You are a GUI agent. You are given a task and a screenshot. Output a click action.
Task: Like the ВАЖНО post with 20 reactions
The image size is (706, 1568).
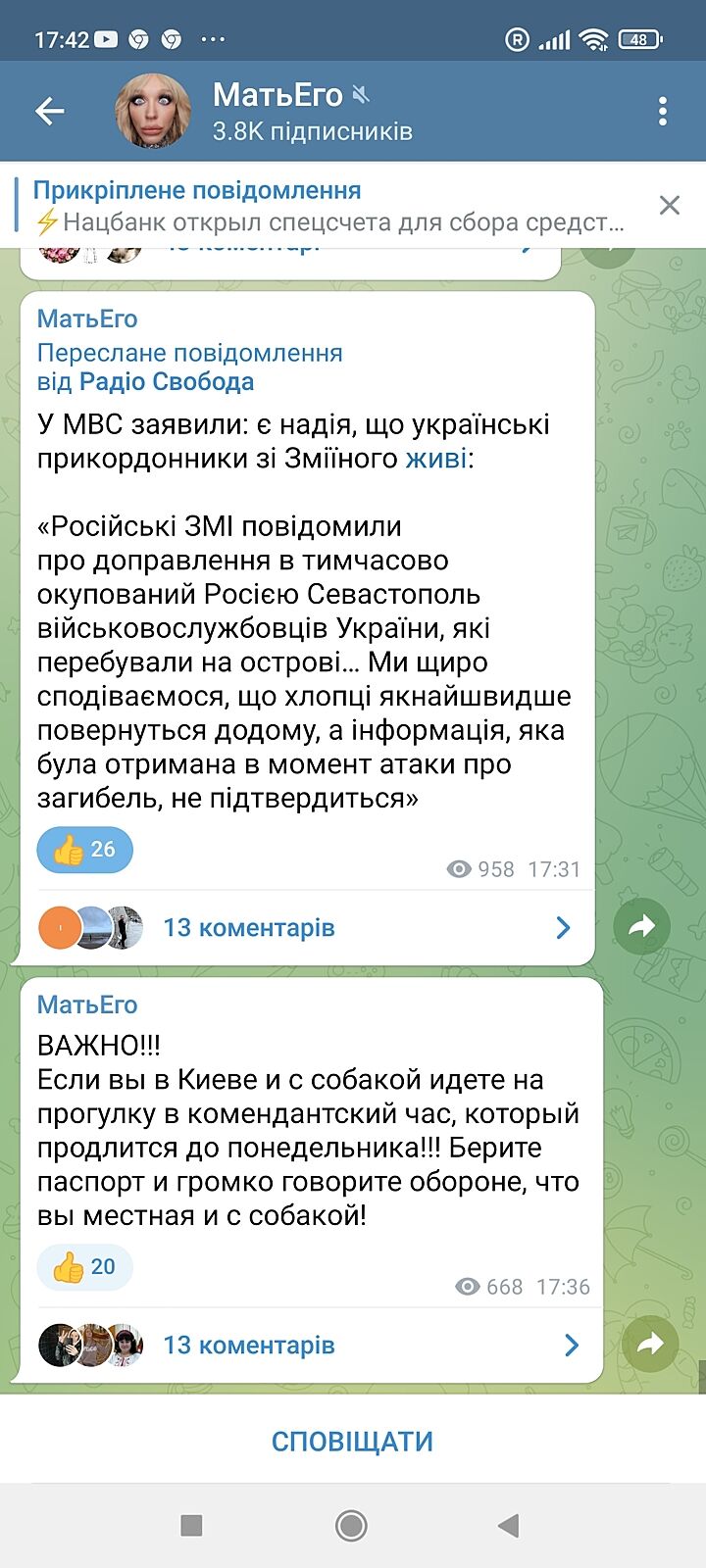(x=84, y=1267)
